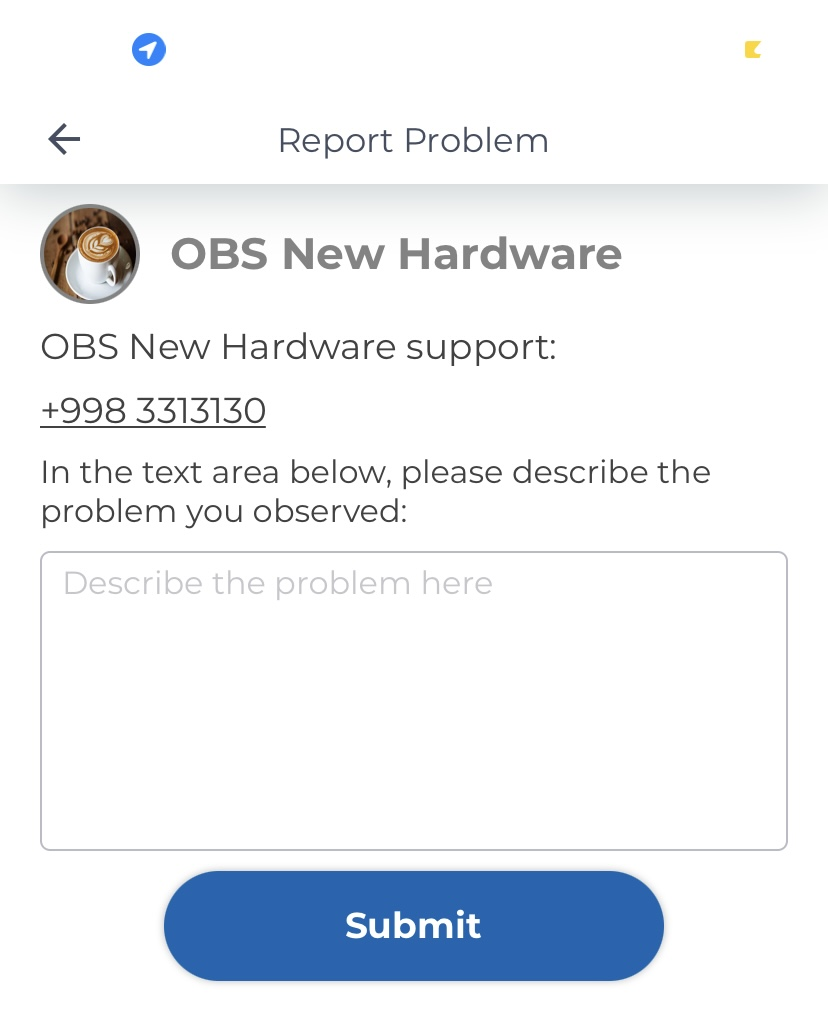Focus the problem description text area
Viewport: 828px width, 1033px height.
click(413, 700)
